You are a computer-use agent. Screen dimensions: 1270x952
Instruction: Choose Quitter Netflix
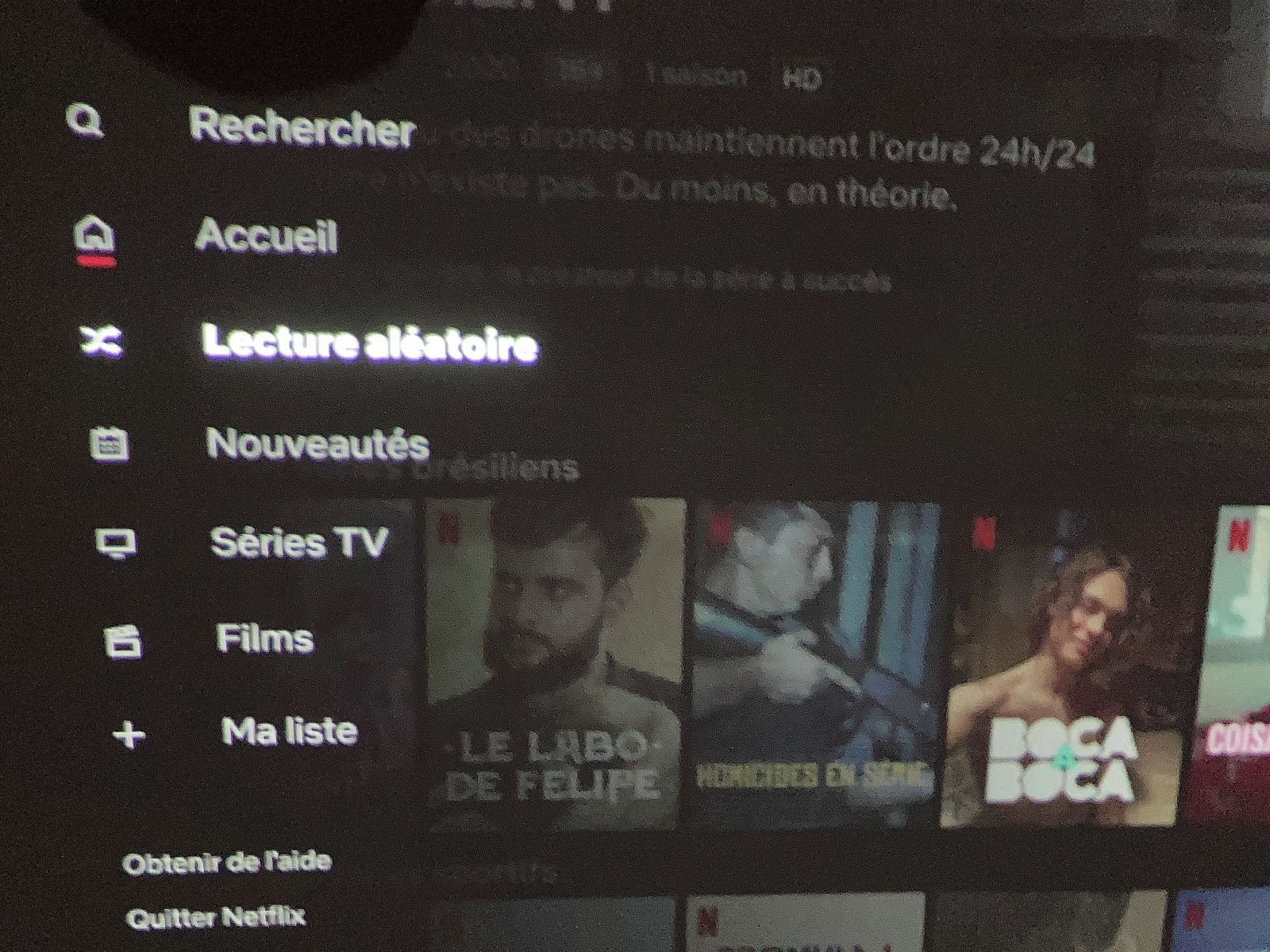coord(215,918)
